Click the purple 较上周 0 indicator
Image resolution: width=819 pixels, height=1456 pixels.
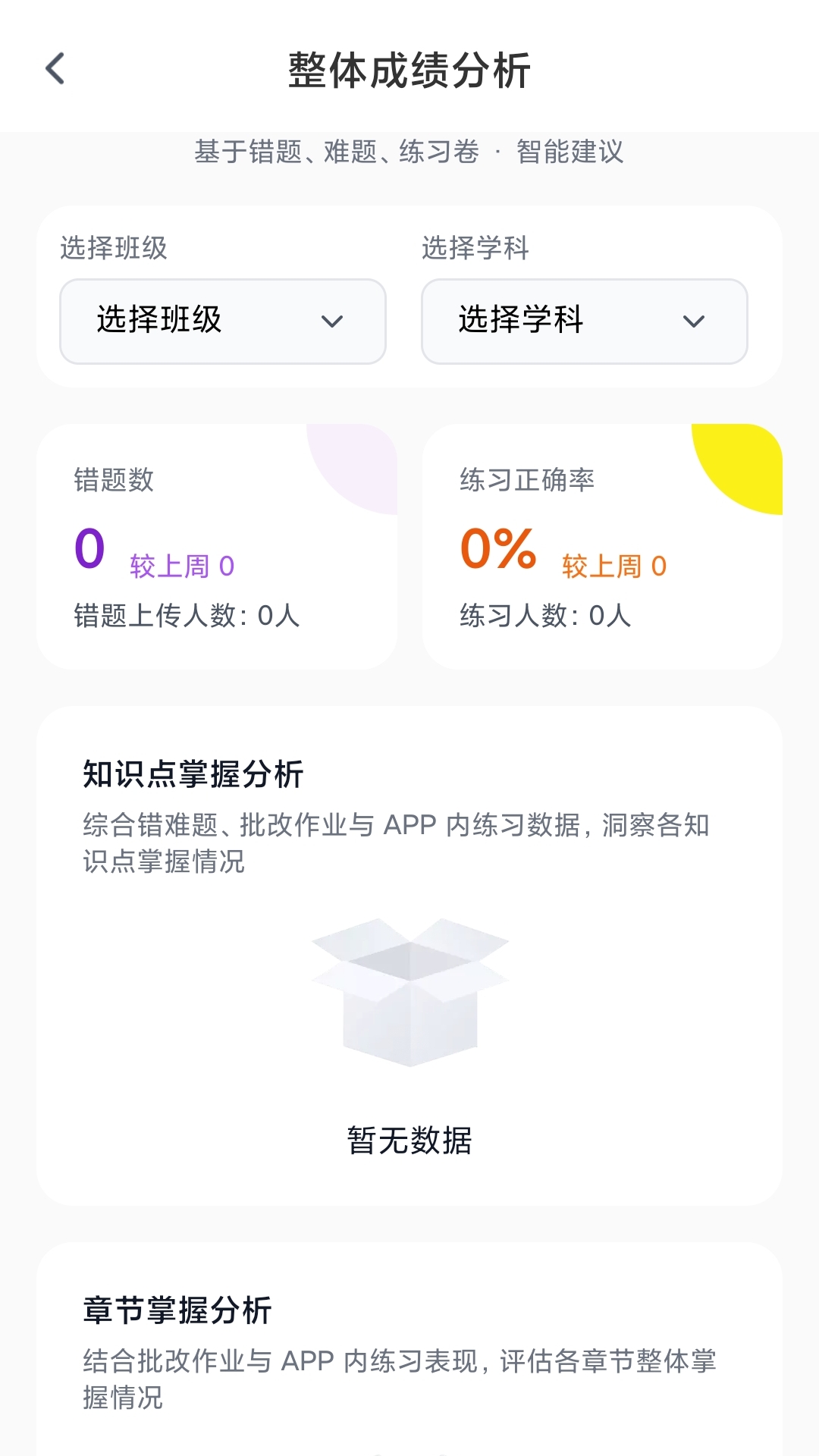coord(180,565)
